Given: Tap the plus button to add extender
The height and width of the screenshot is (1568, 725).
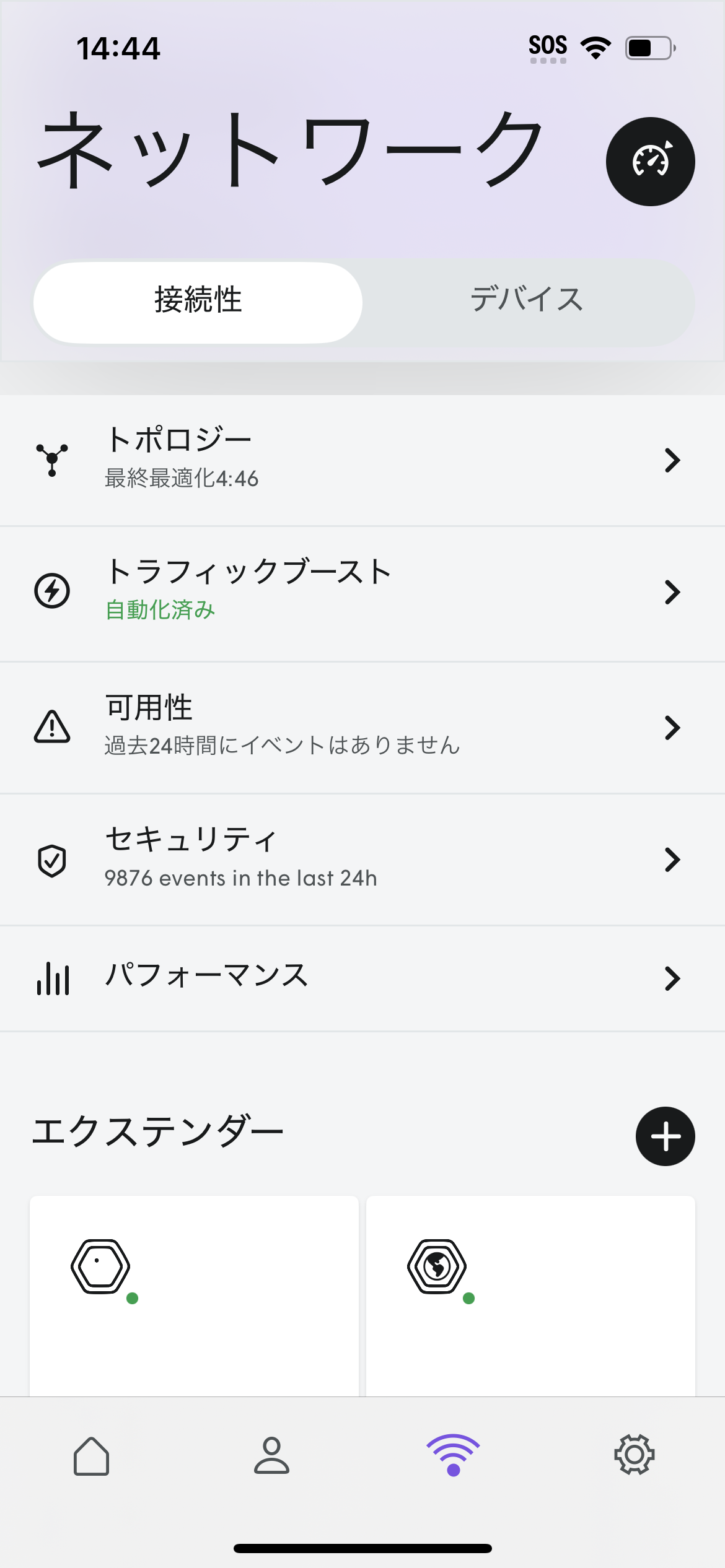Looking at the screenshot, I should pyautogui.click(x=666, y=1136).
